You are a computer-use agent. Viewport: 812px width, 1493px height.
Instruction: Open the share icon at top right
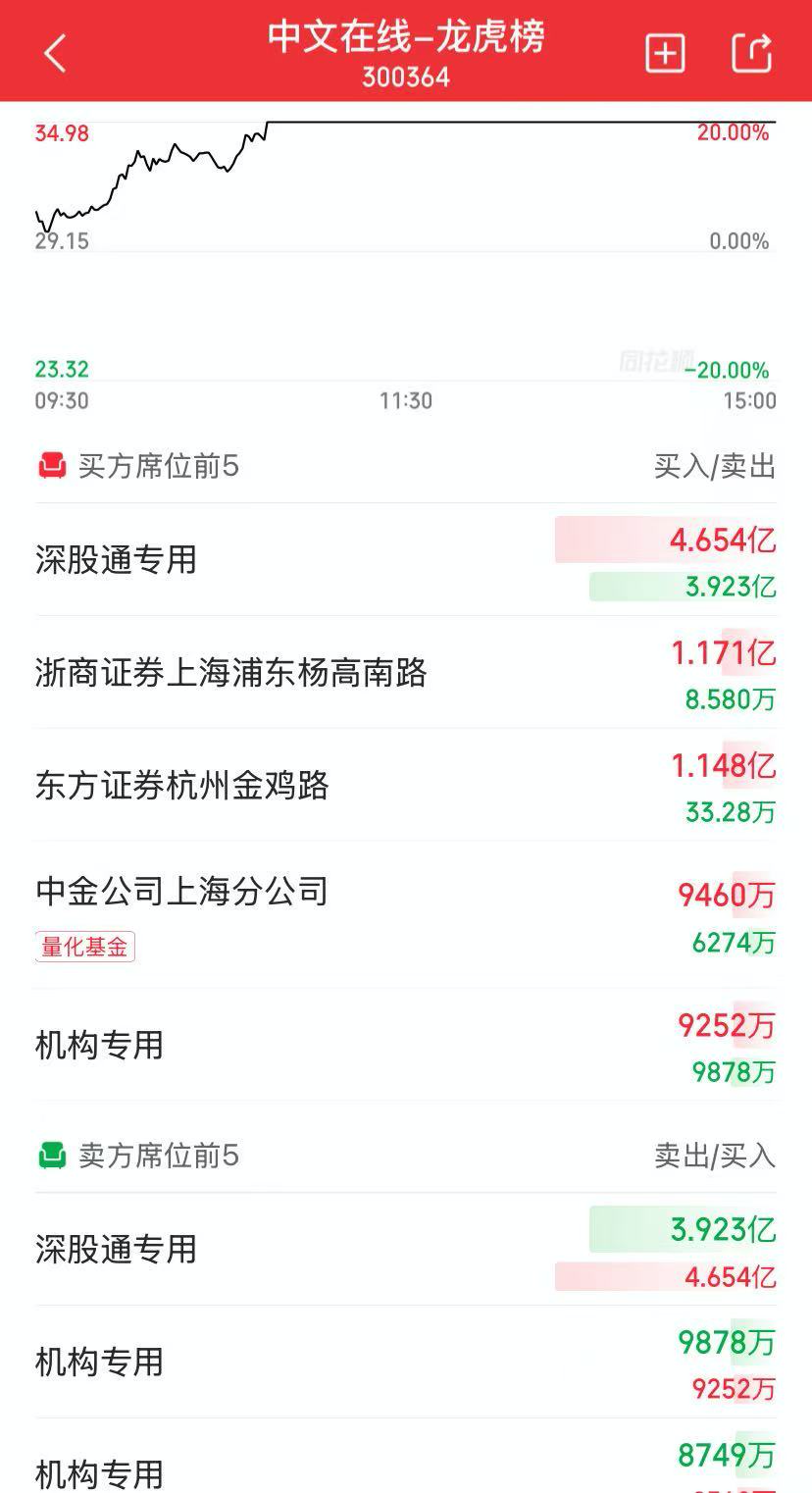[751, 52]
